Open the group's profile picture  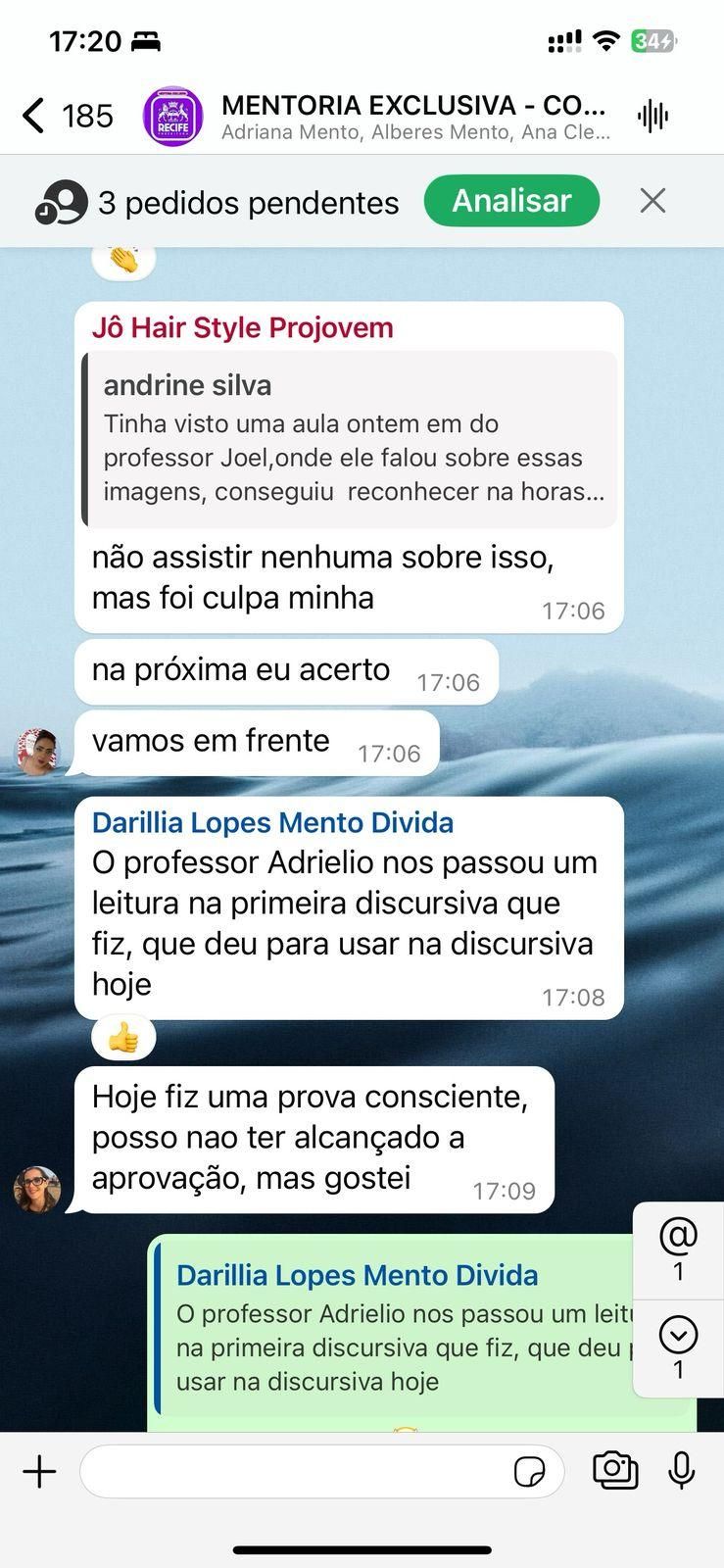[173, 117]
